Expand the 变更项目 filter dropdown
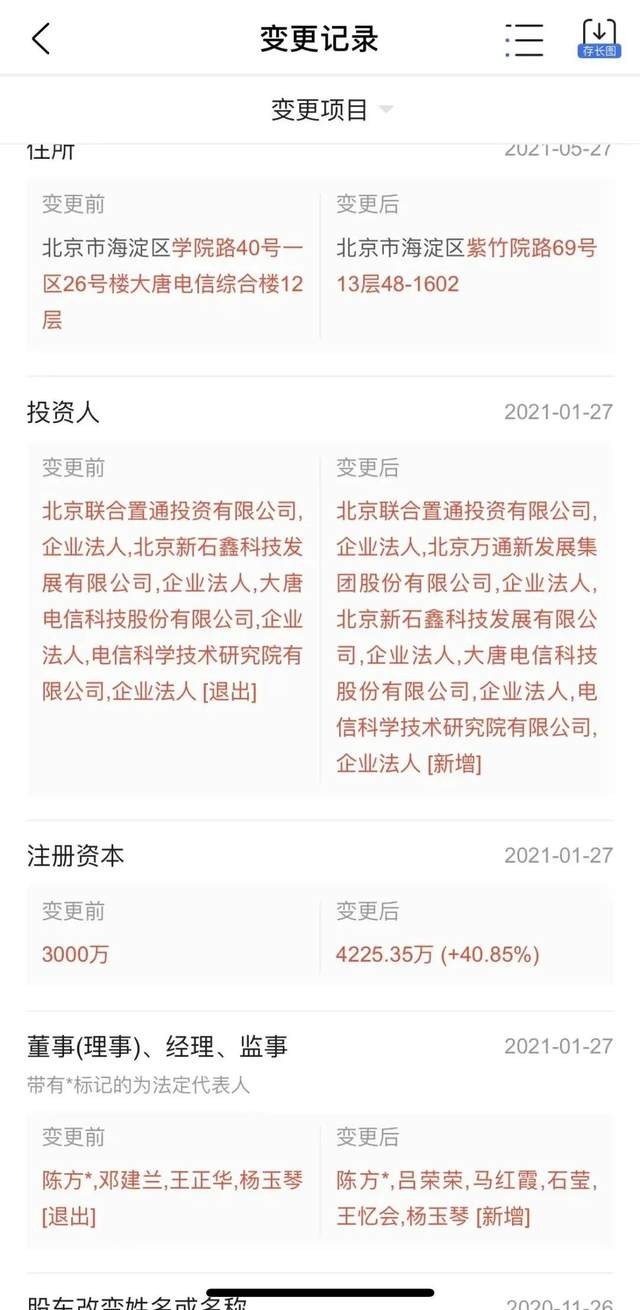Image resolution: width=640 pixels, height=1310 pixels. (x=332, y=110)
